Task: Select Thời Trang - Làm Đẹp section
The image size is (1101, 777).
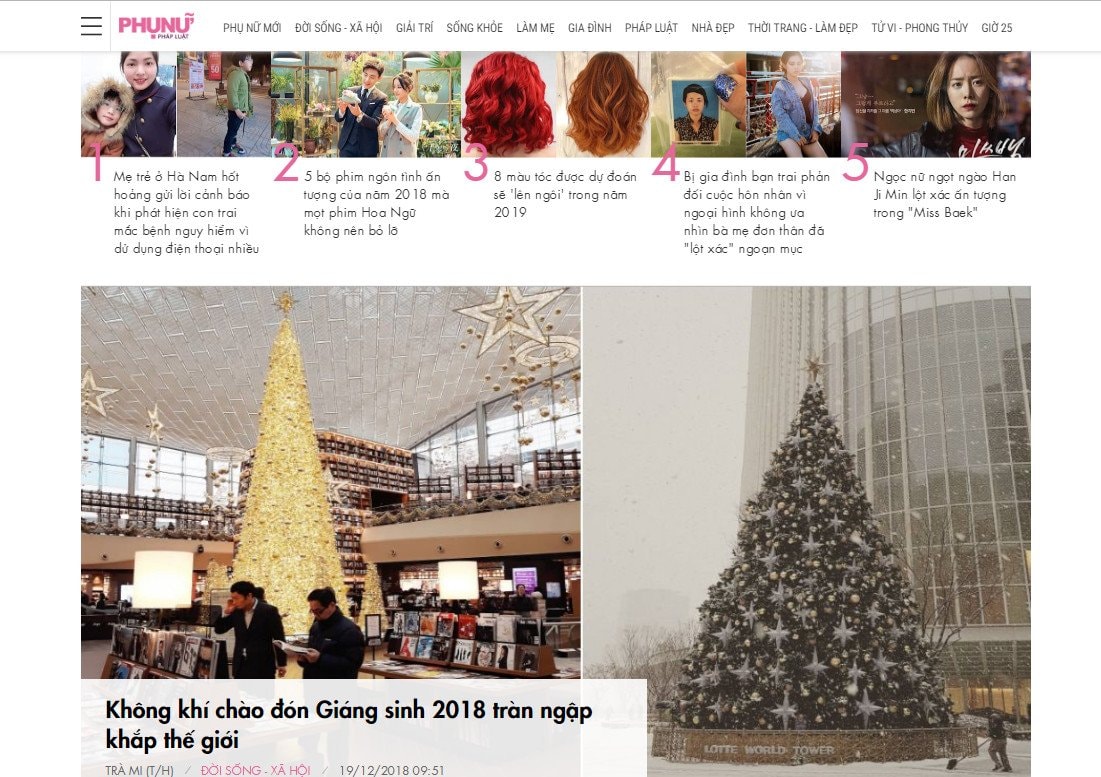Action: point(802,28)
